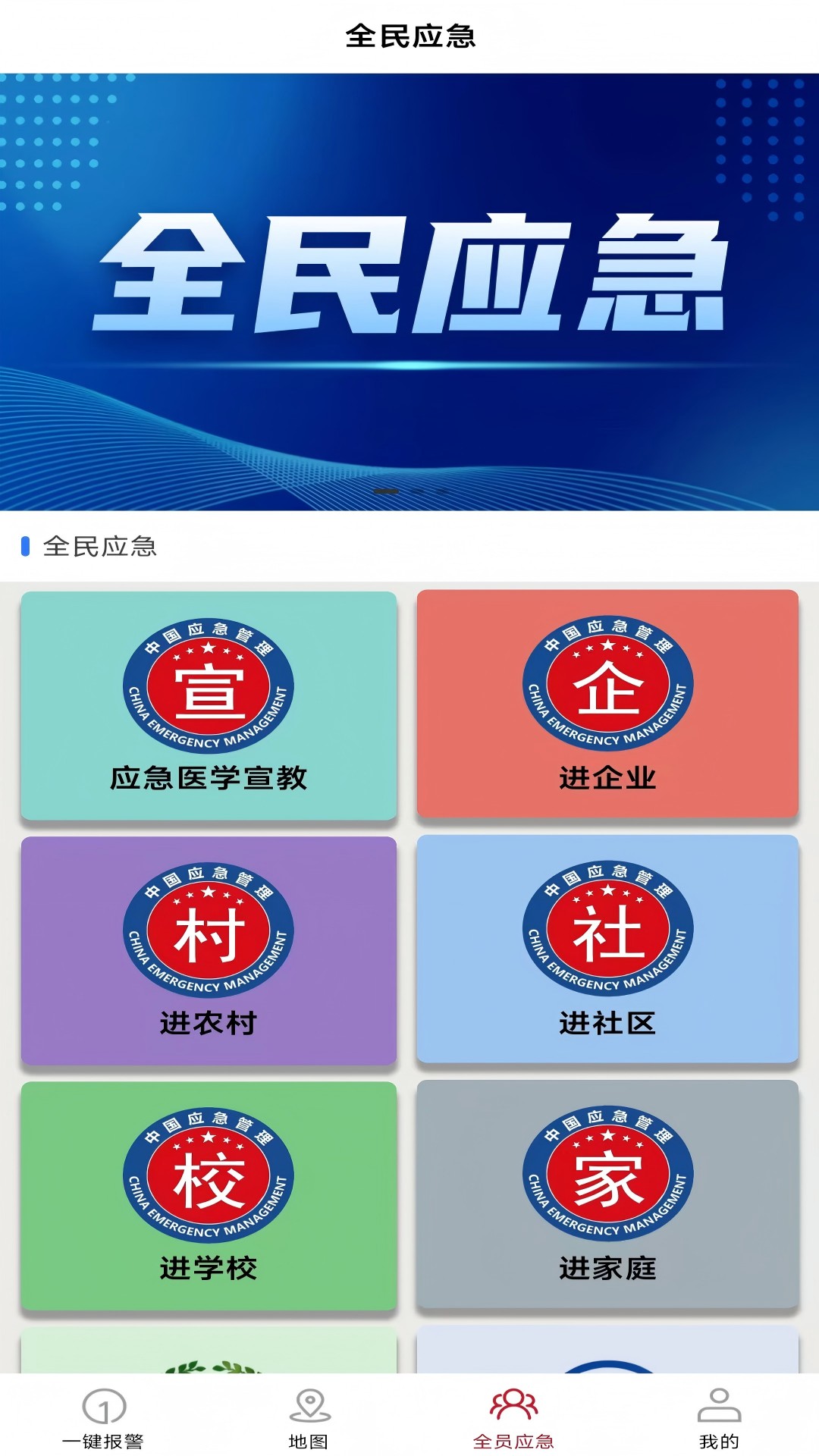
Task: Tap the 全民应急 banner image
Action: pos(409,288)
